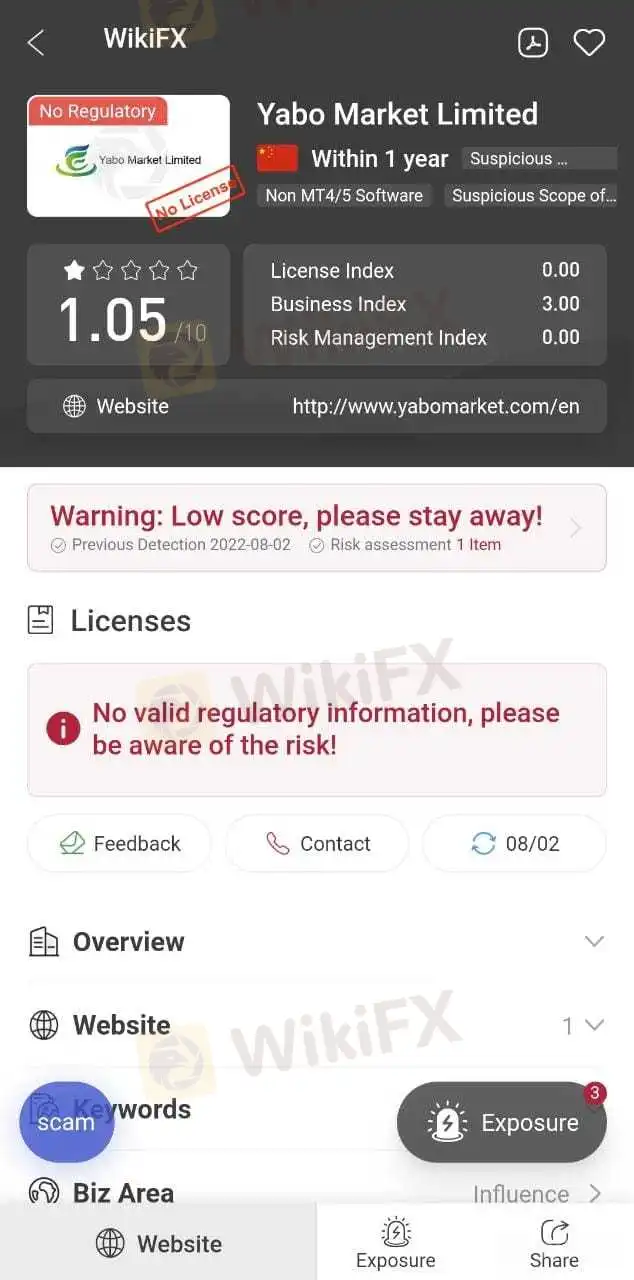Open the yabomarket.com website link

[435, 406]
